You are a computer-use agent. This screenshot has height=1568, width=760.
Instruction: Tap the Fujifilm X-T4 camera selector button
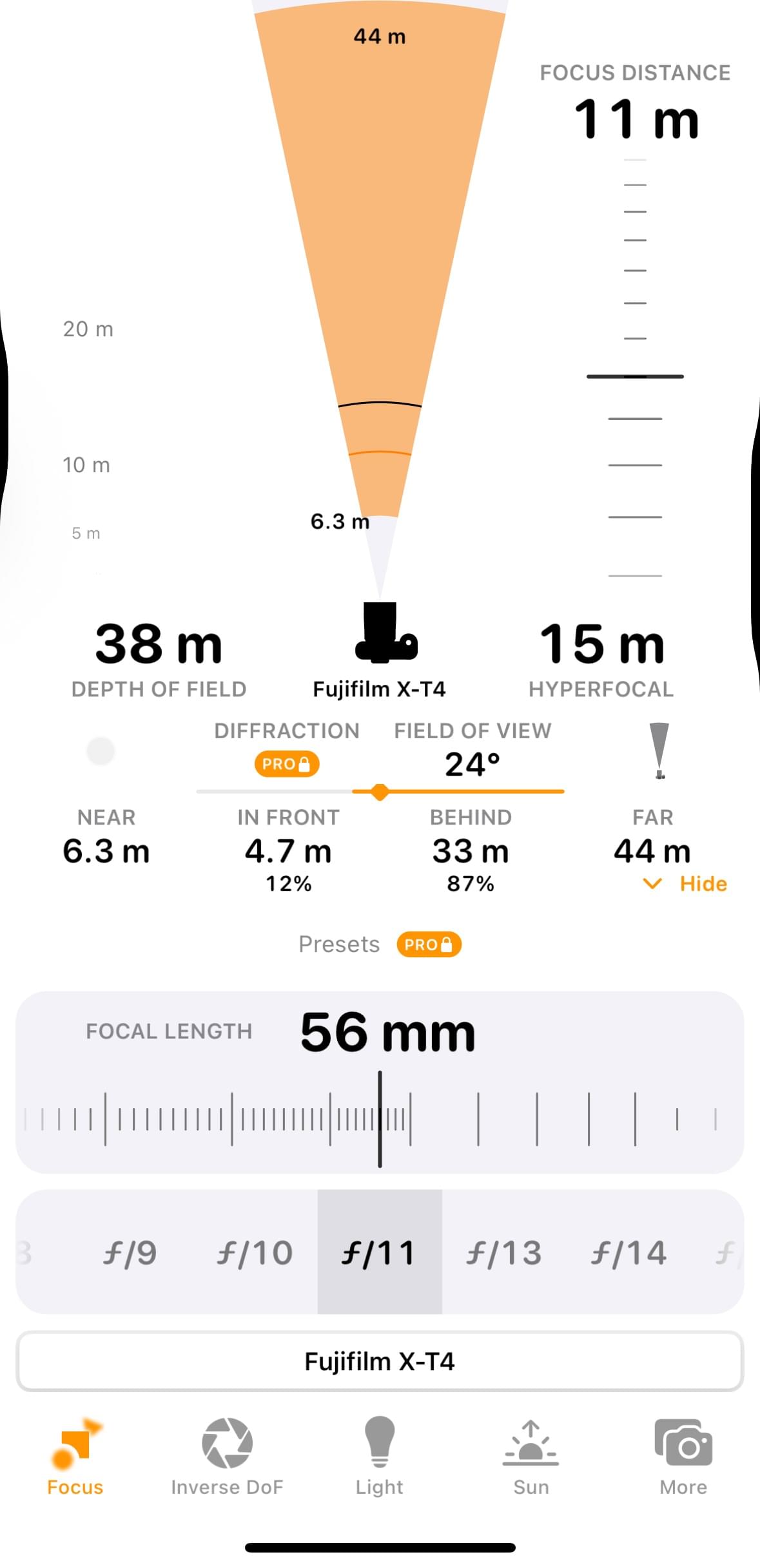pos(380,1361)
